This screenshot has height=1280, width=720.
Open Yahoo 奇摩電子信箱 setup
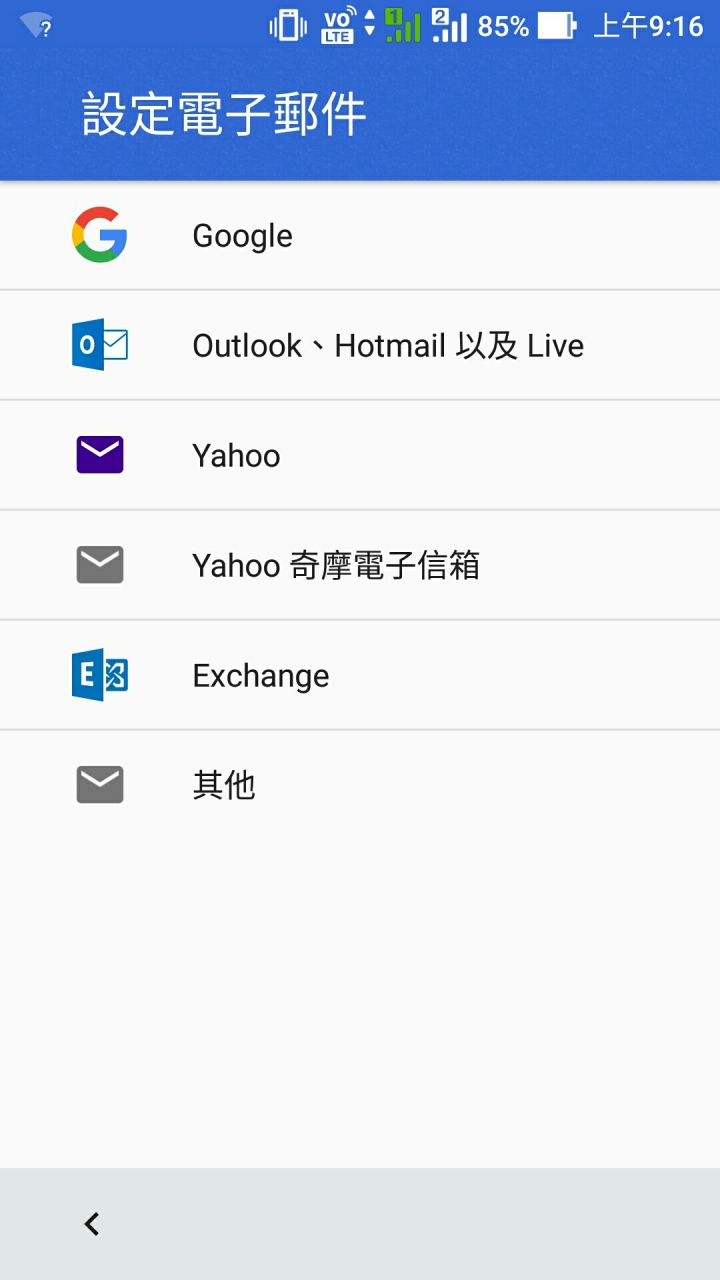pyautogui.click(x=360, y=565)
